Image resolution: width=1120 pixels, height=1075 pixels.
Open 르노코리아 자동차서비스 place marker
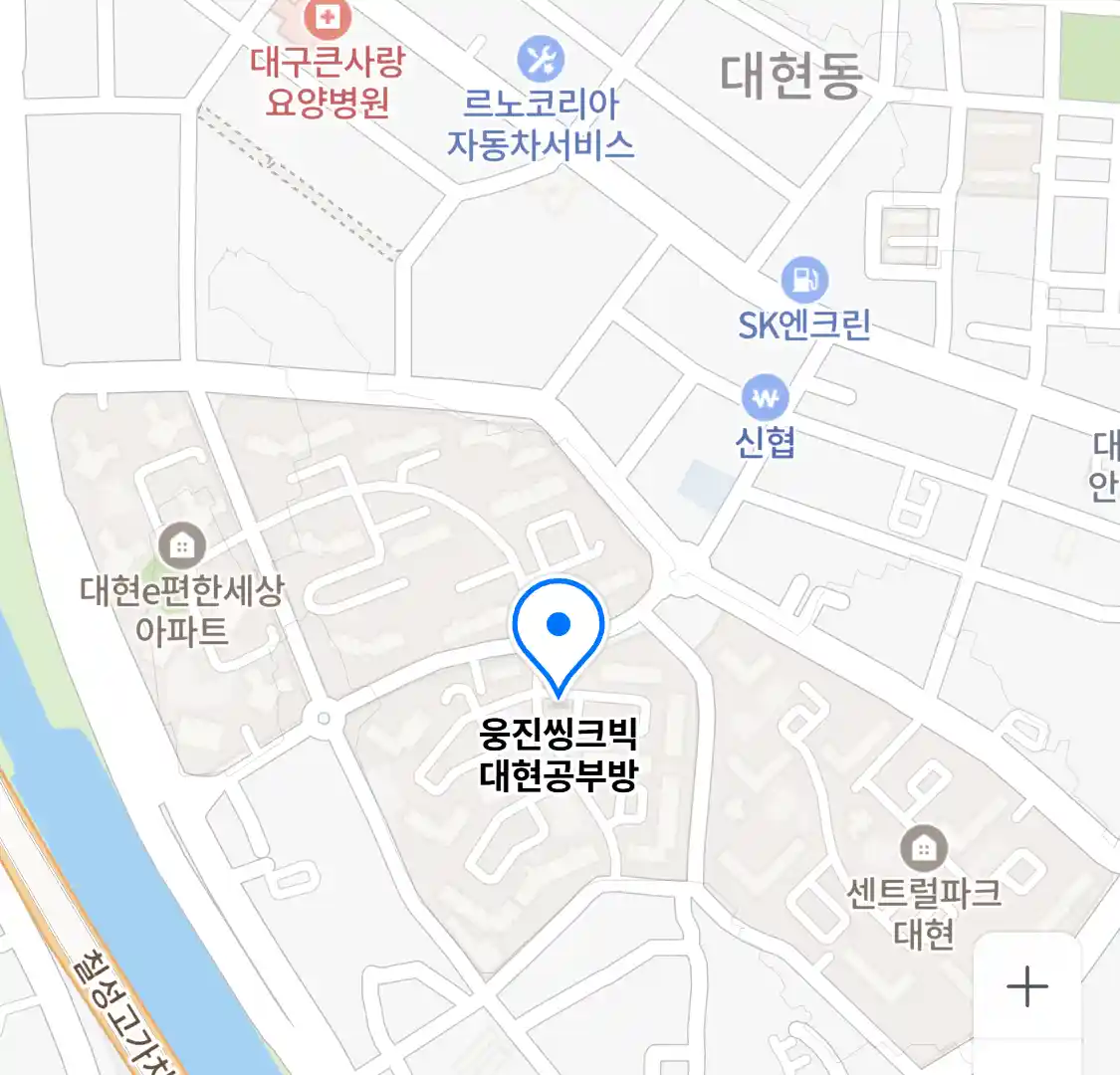541,60
